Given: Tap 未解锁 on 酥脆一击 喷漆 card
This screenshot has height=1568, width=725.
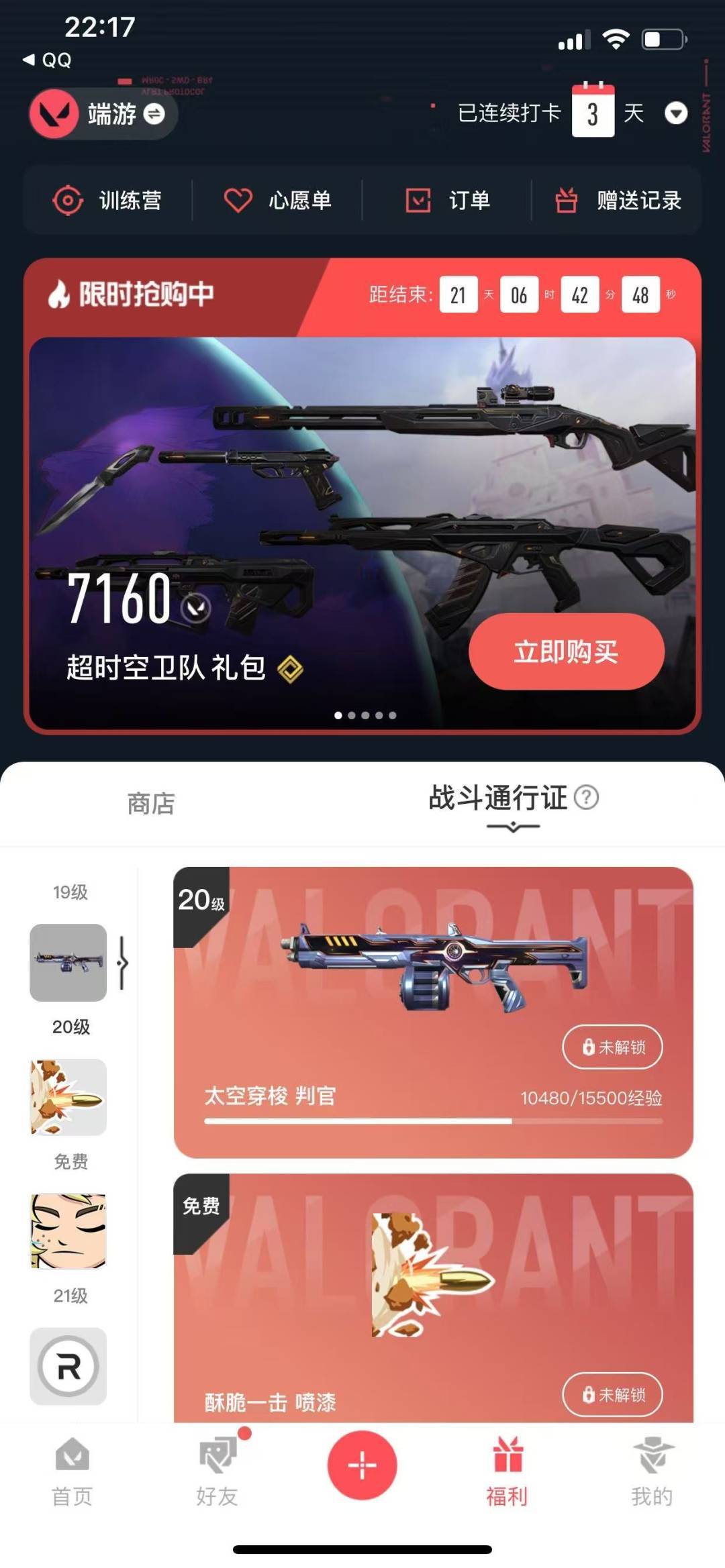Looking at the screenshot, I should pos(612,1394).
